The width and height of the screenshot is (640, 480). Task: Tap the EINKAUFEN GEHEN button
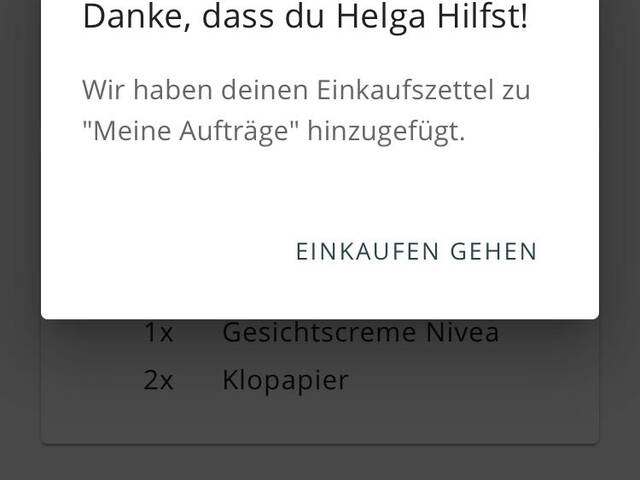coord(416,251)
